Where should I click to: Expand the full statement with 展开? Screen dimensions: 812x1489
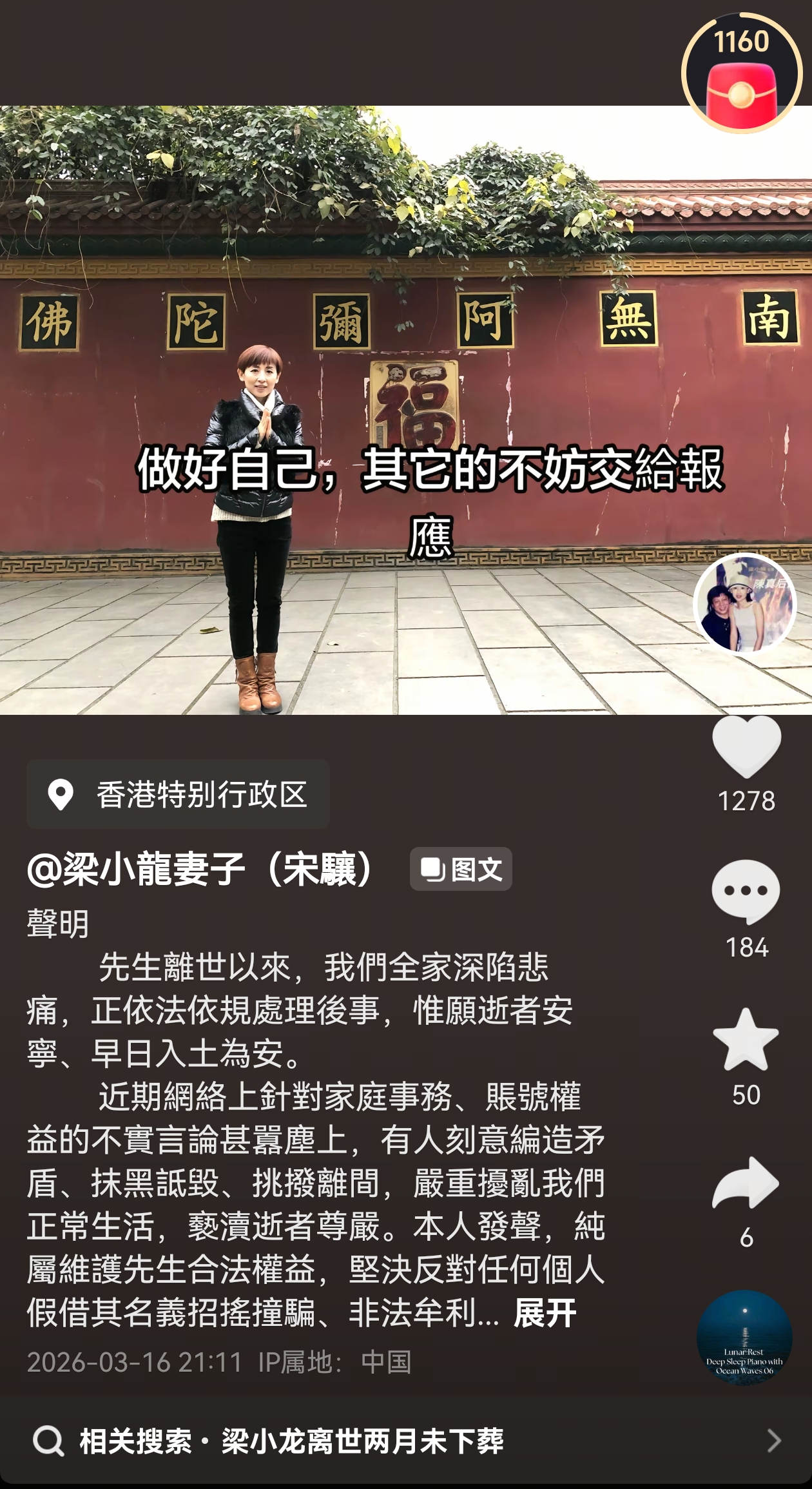click(x=545, y=1314)
